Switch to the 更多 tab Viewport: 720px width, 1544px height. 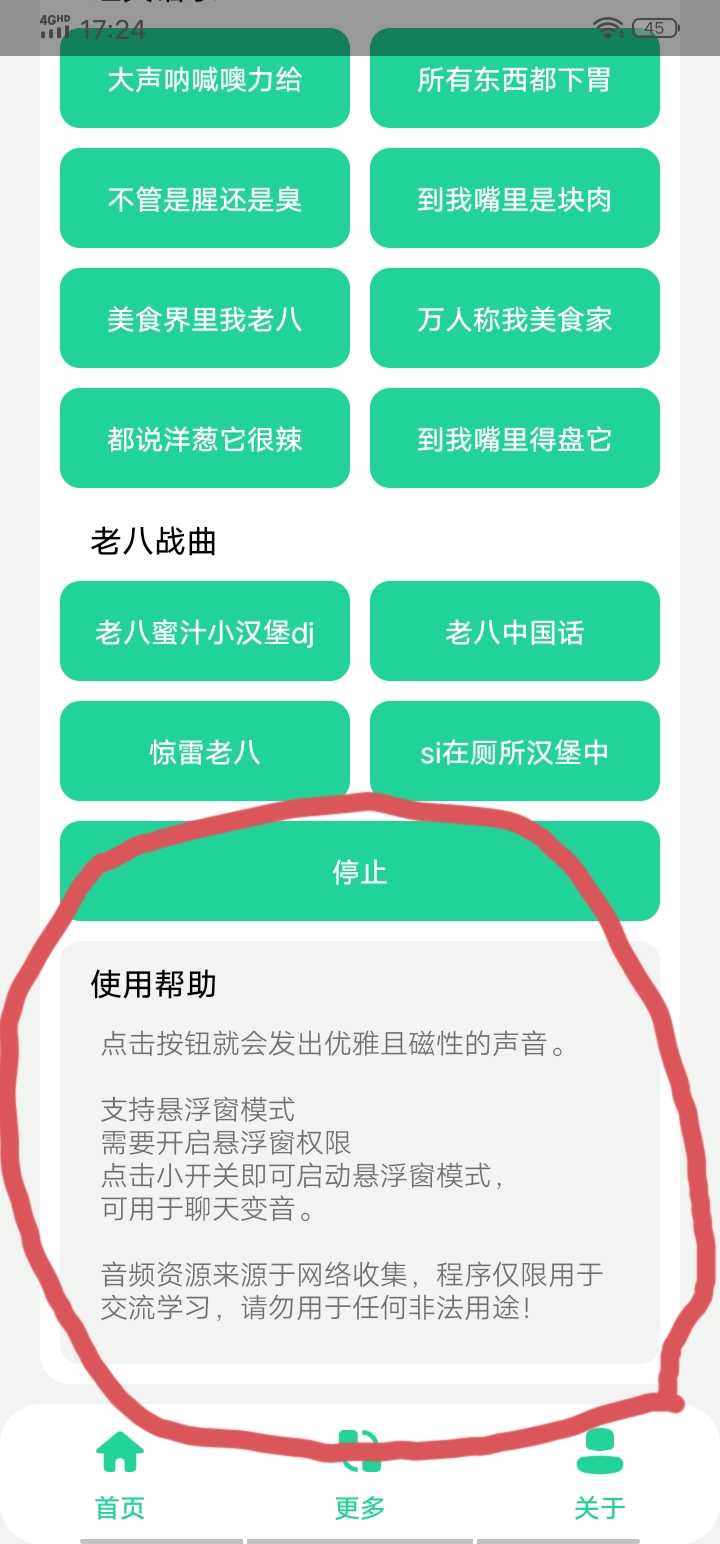pyautogui.click(x=360, y=1475)
